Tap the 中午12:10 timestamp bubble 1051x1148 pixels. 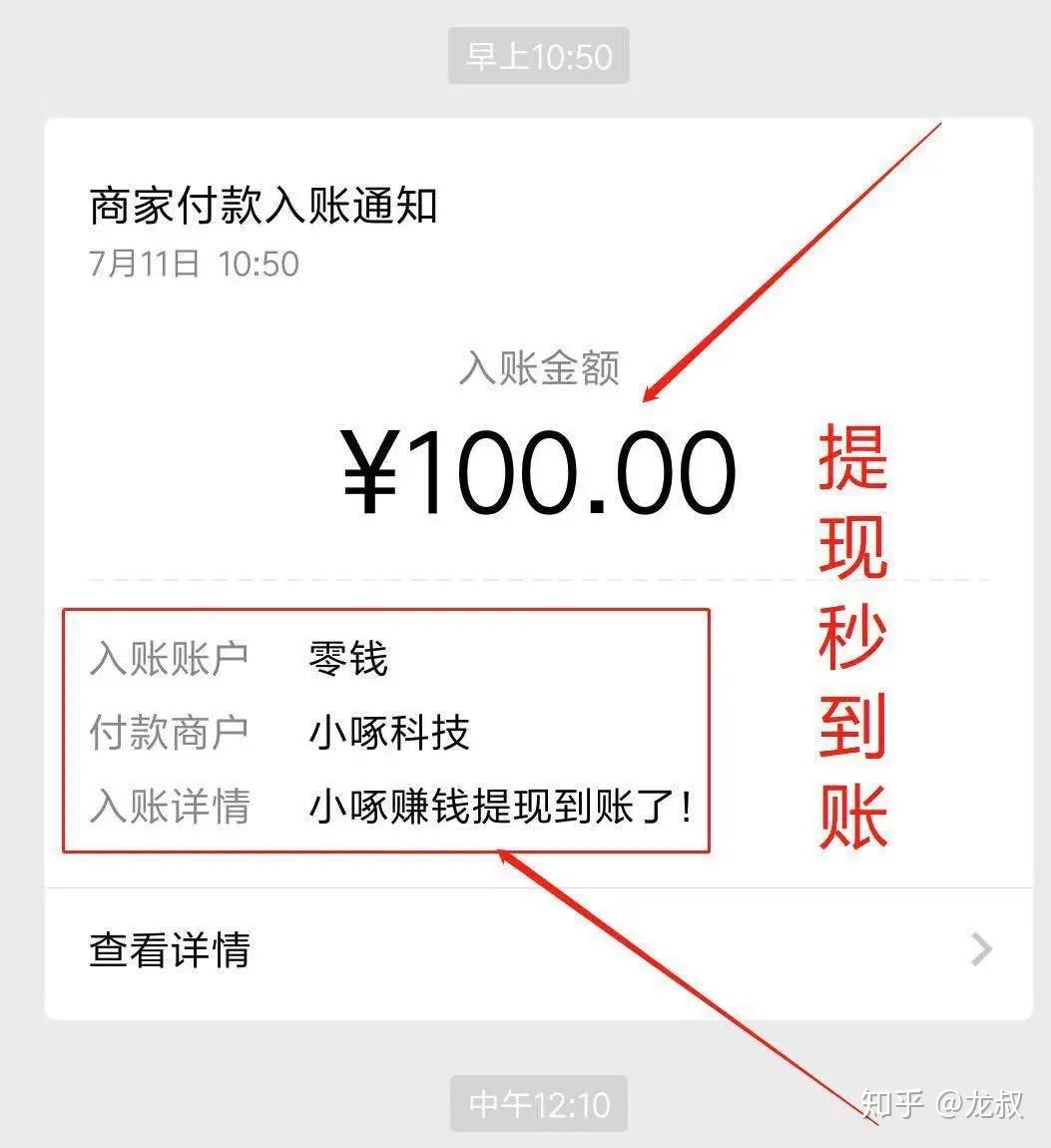click(537, 1105)
